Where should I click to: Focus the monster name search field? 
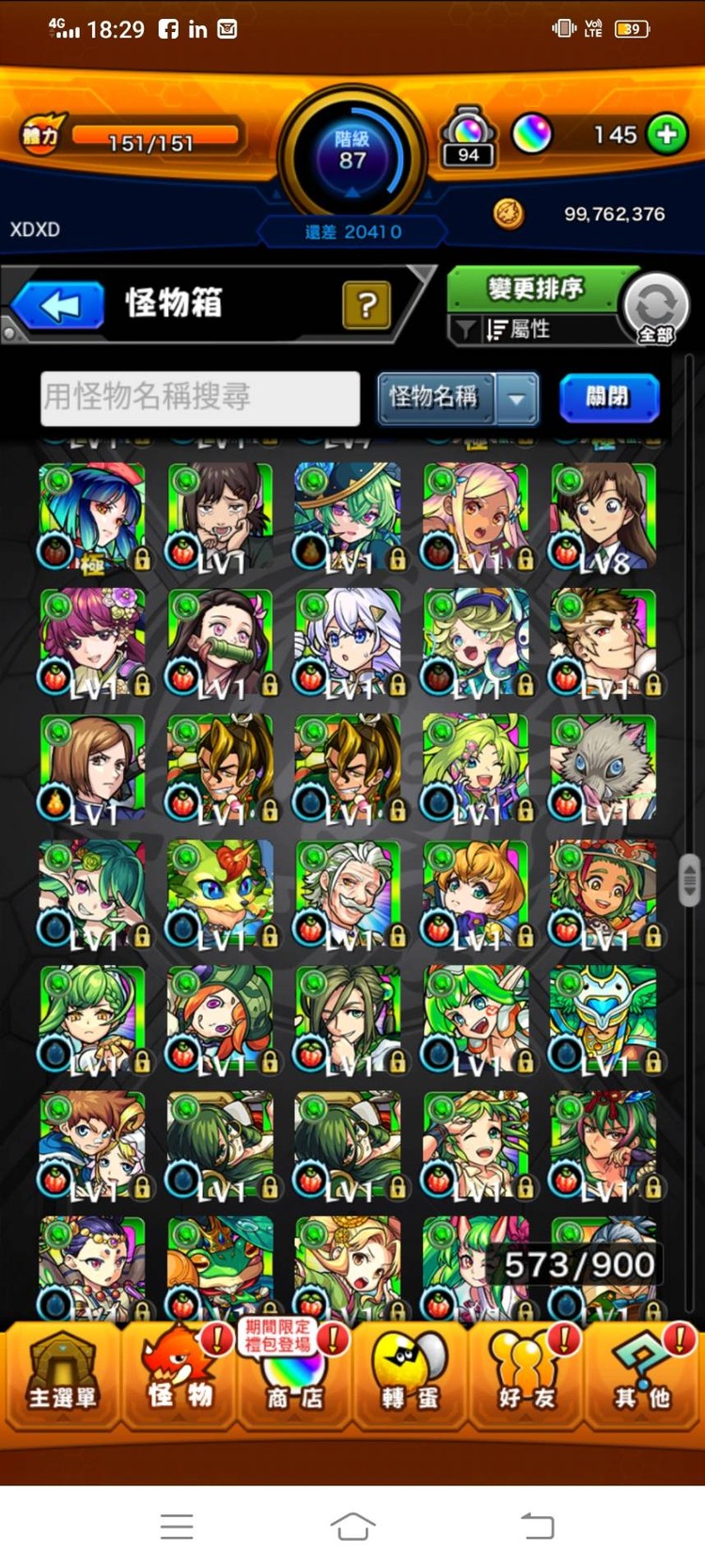pyautogui.click(x=200, y=398)
